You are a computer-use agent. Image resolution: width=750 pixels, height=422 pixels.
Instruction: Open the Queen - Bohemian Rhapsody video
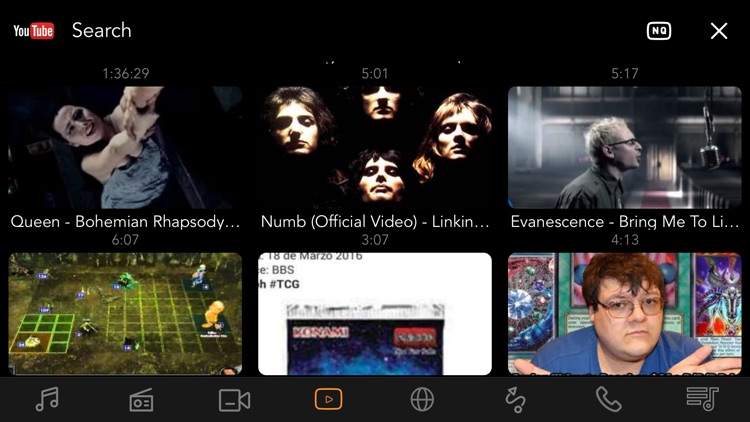click(125, 147)
